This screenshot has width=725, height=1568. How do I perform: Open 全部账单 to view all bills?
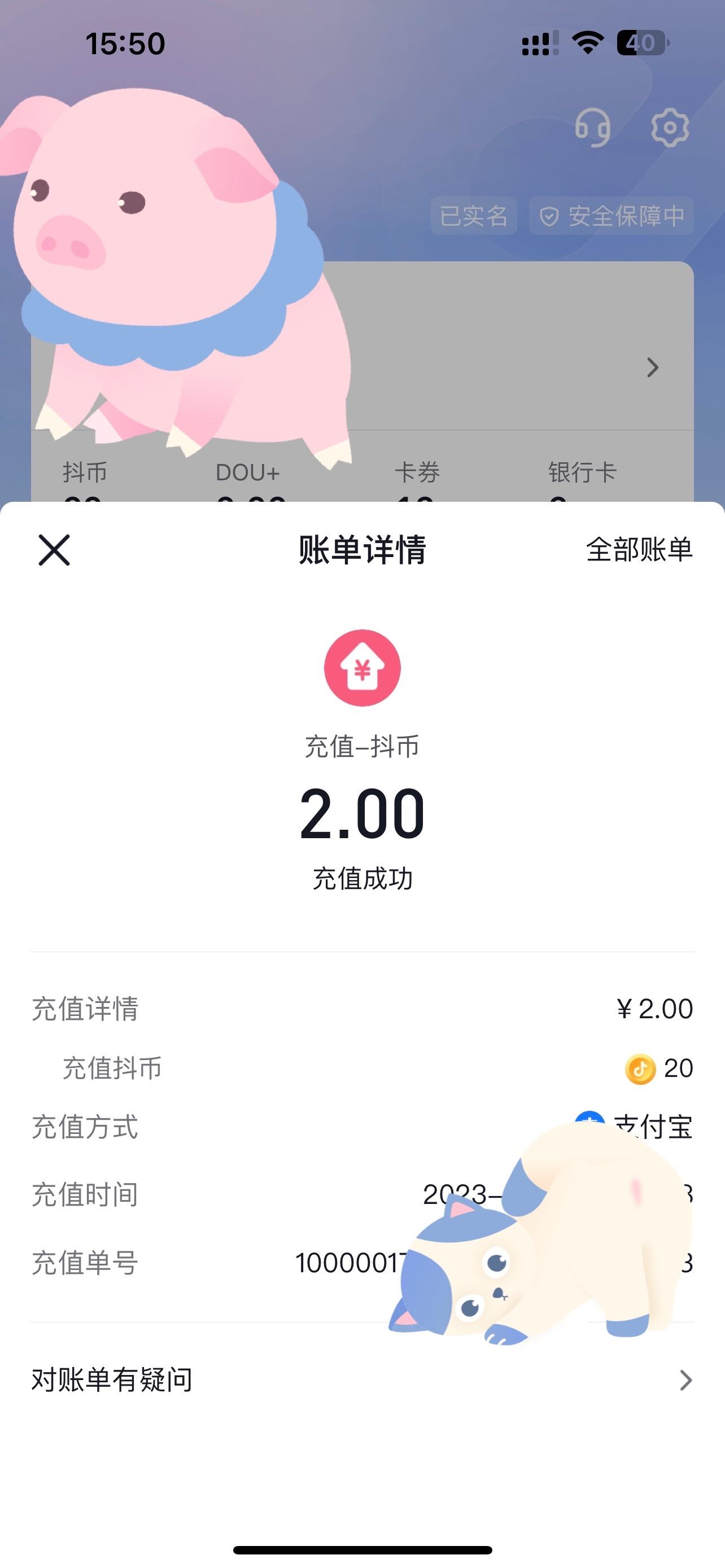point(639,550)
